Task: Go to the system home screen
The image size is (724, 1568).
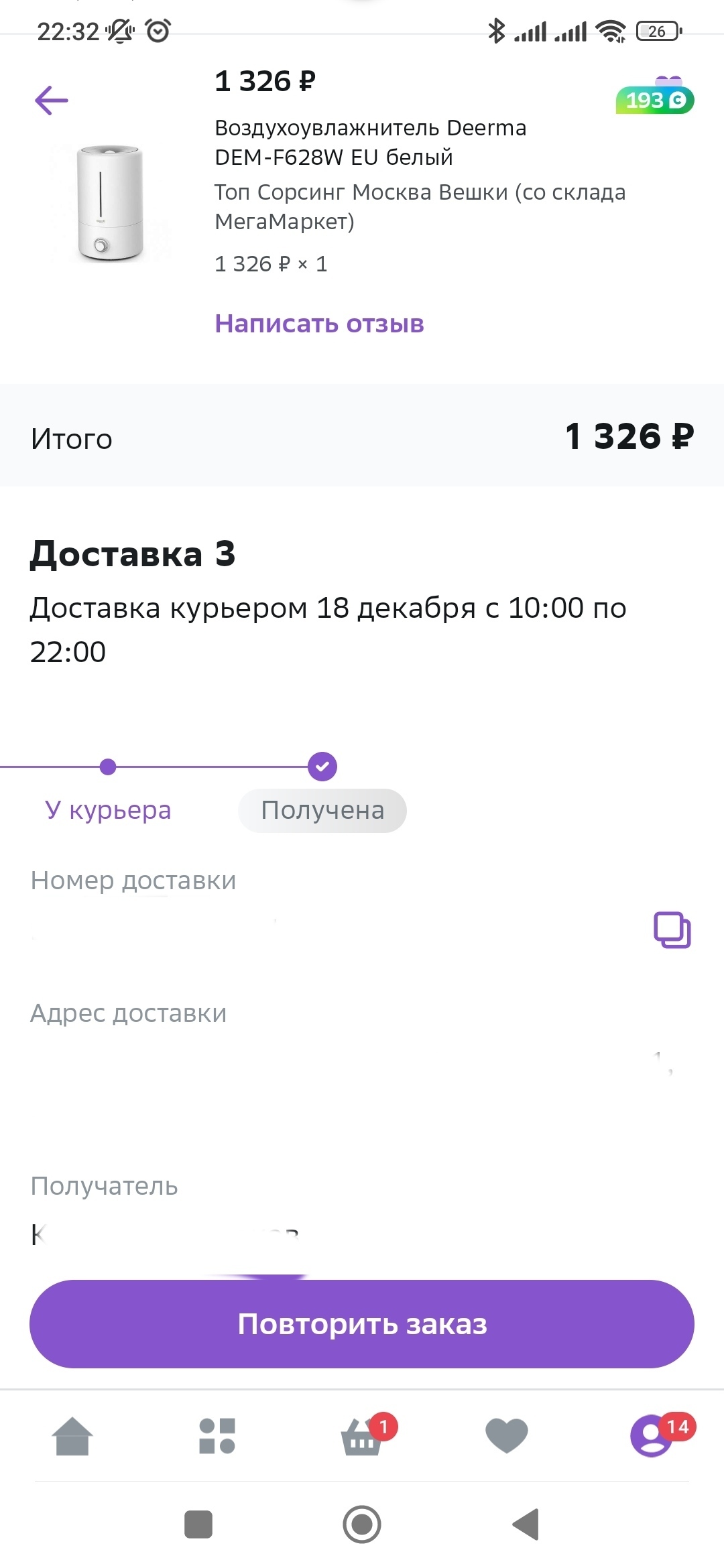Action: pos(362,1525)
